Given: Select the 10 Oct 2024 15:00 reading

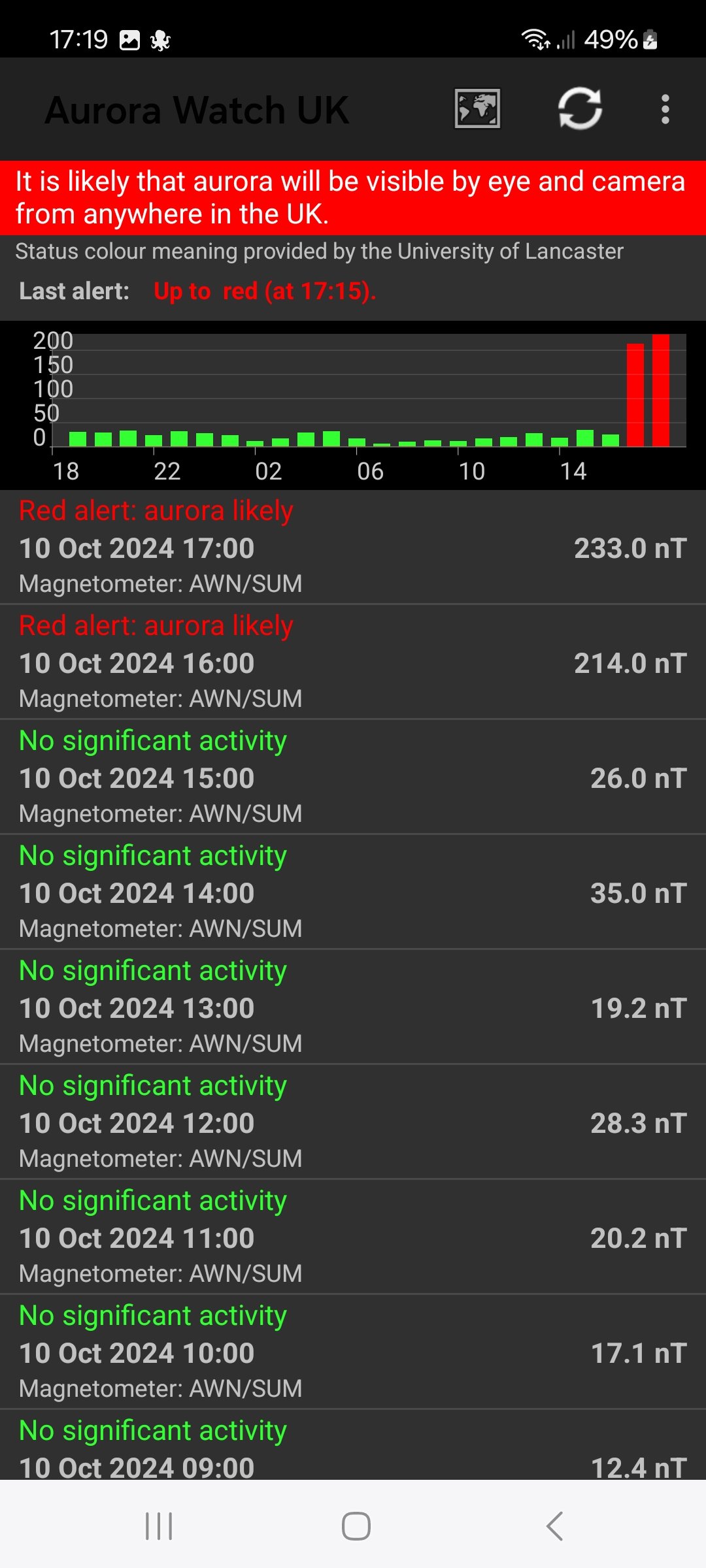Looking at the screenshot, I should pyautogui.click(x=353, y=777).
